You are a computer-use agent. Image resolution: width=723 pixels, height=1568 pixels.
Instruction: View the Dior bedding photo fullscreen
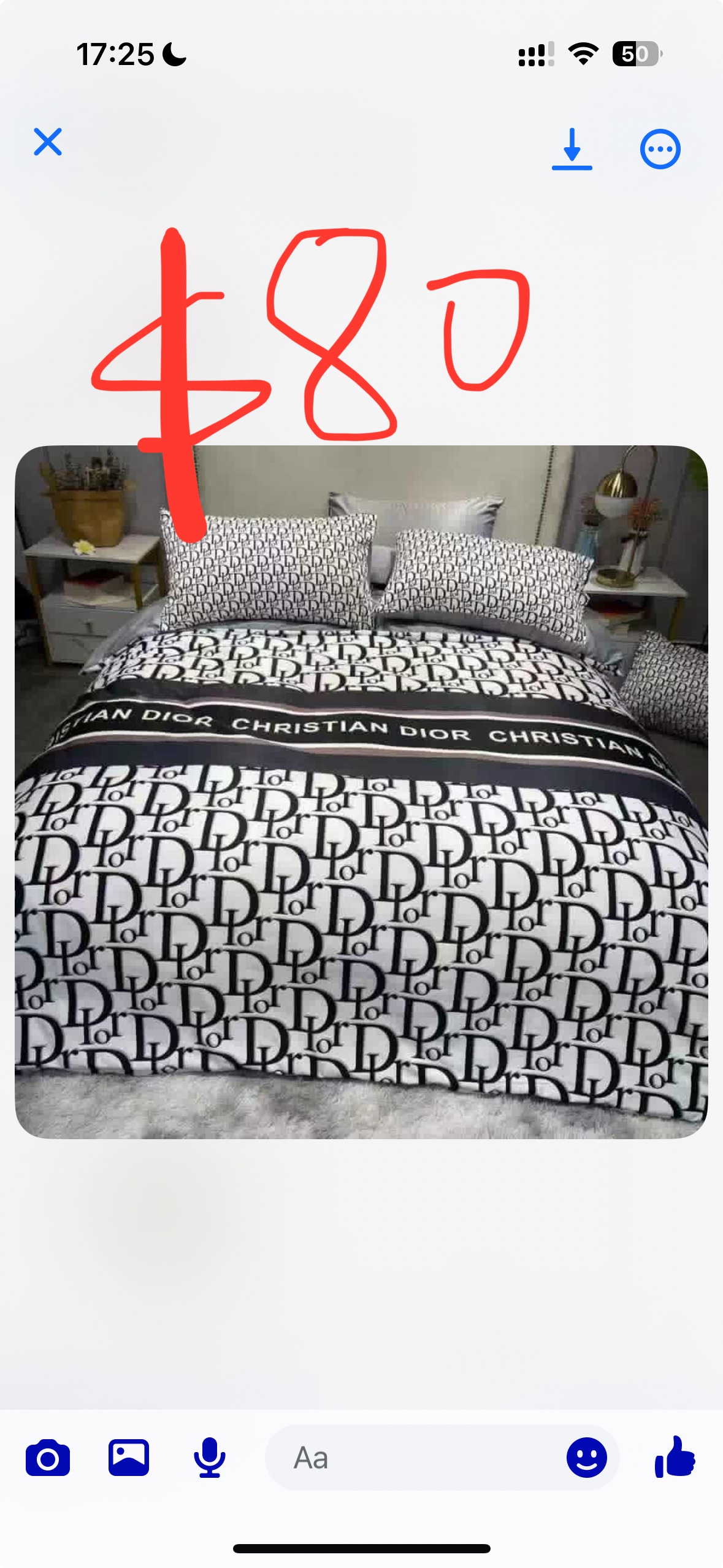pyautogui.click(x=362, y=797)
